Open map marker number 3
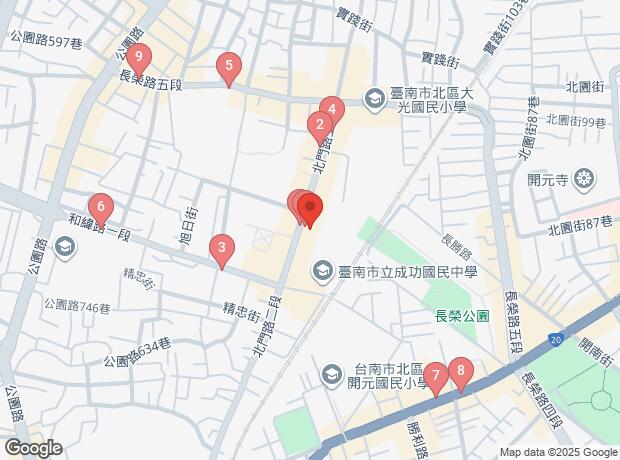The image size is (620, 460). click(x=222, y=248)
